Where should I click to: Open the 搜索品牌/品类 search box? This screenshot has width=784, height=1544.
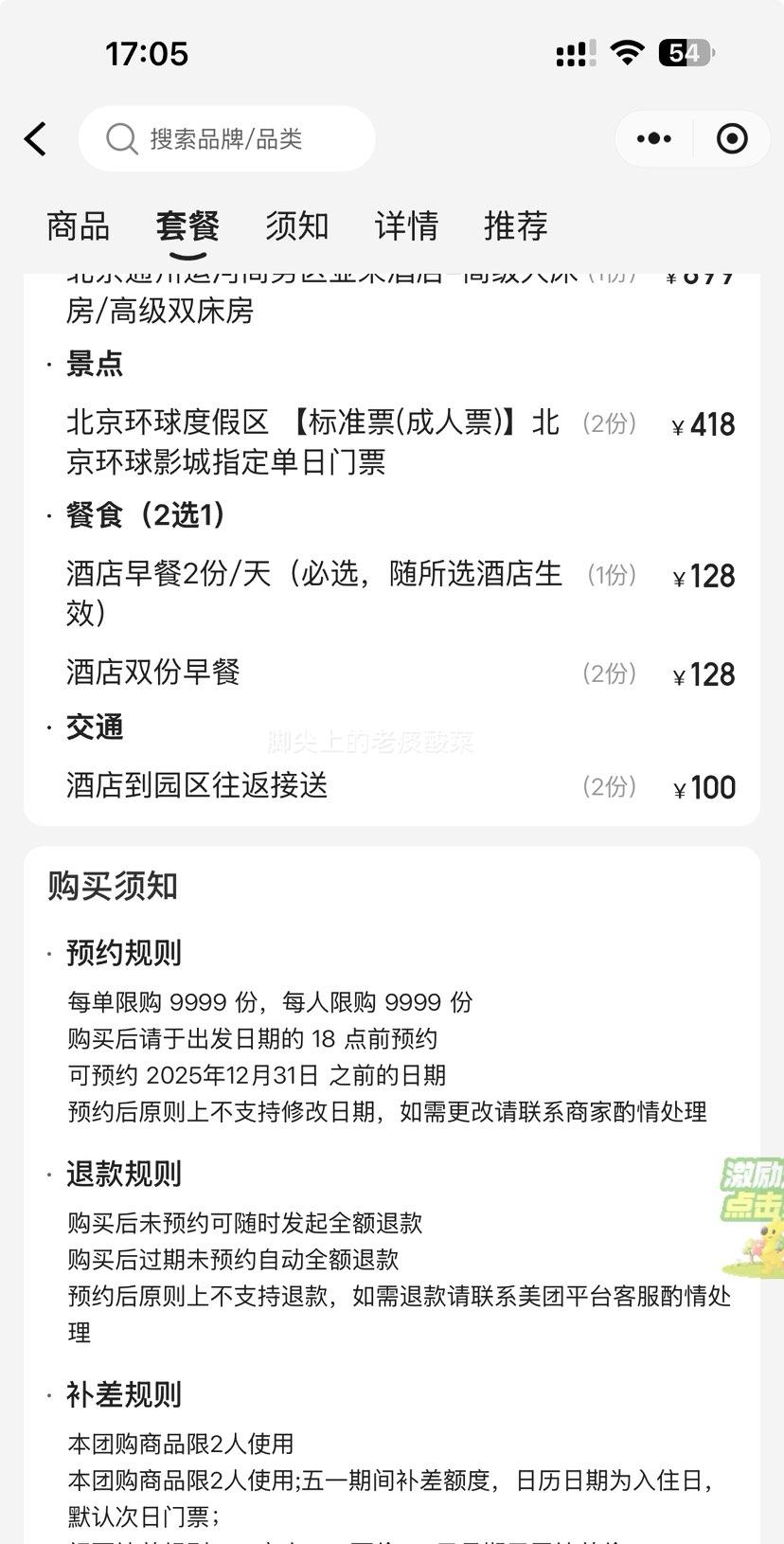click(x=227, y=139)
